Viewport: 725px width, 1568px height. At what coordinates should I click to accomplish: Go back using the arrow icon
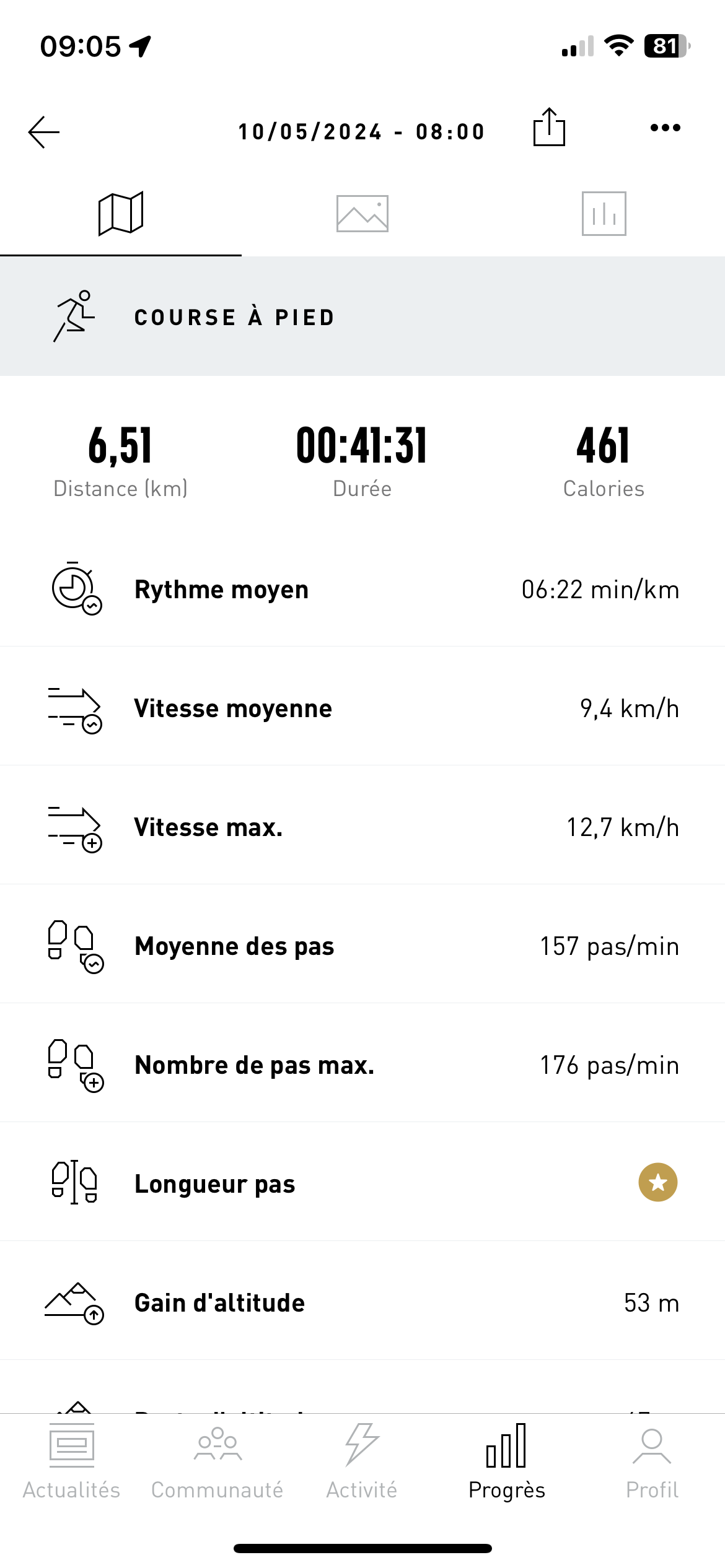44,132
